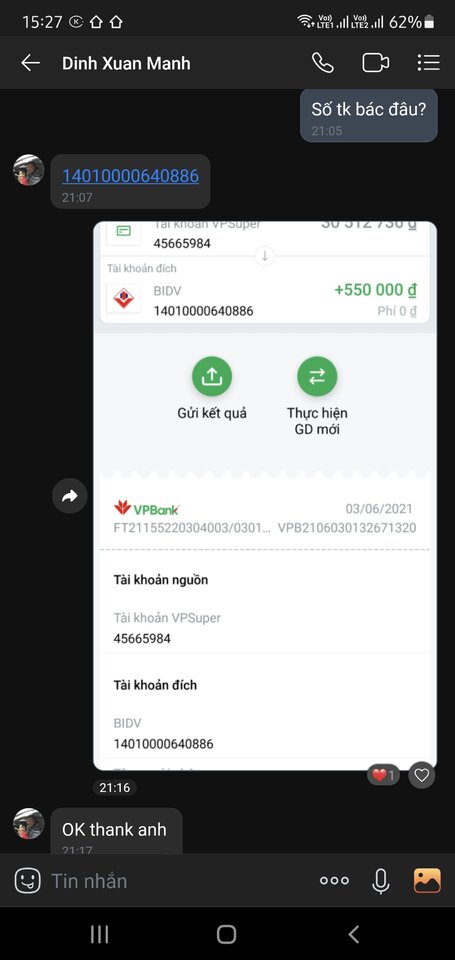
Task: Open the sticker and emoji picker
Action: coord(27,881)
